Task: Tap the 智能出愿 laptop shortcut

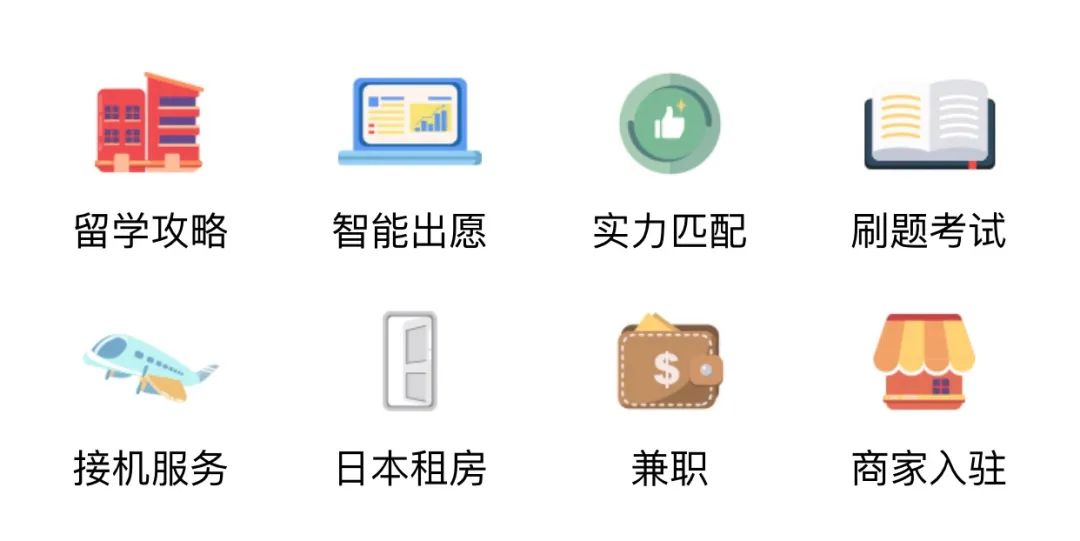Action: tap(410, 124)
